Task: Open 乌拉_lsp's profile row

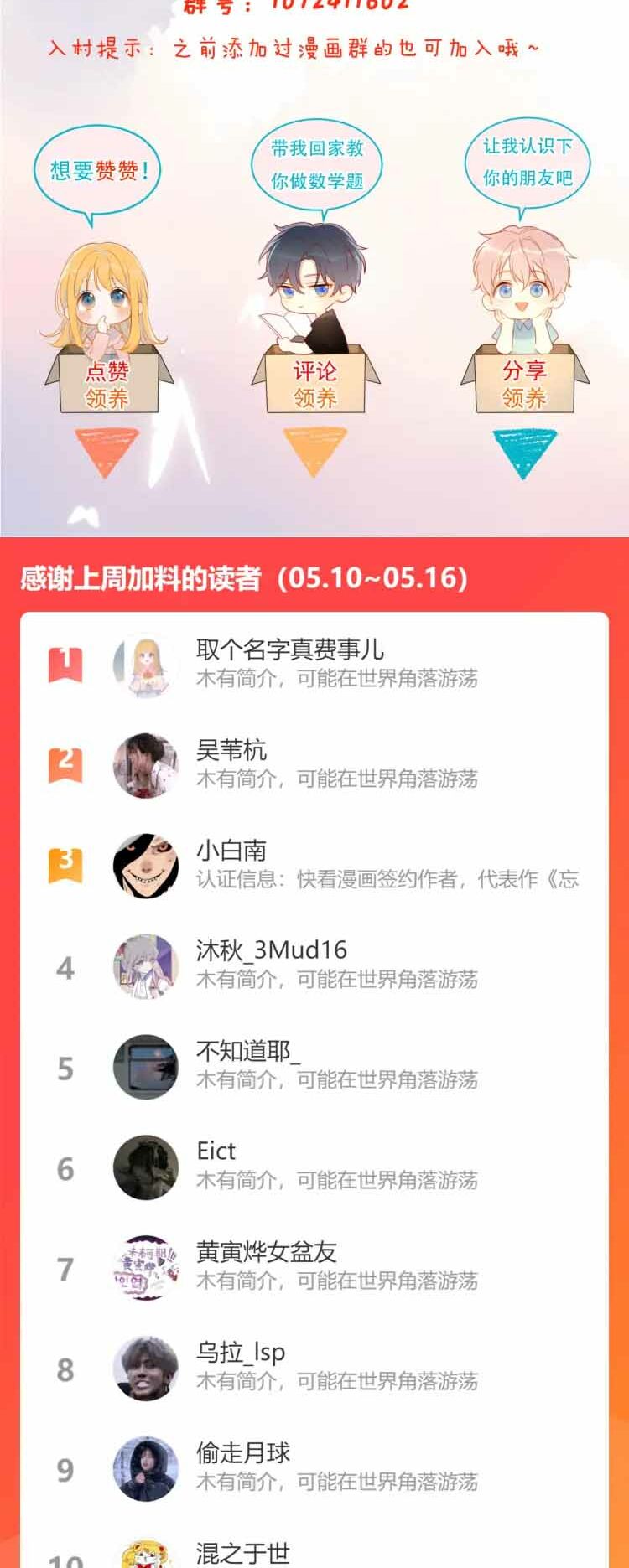Action: click(x=314, y=1368)
